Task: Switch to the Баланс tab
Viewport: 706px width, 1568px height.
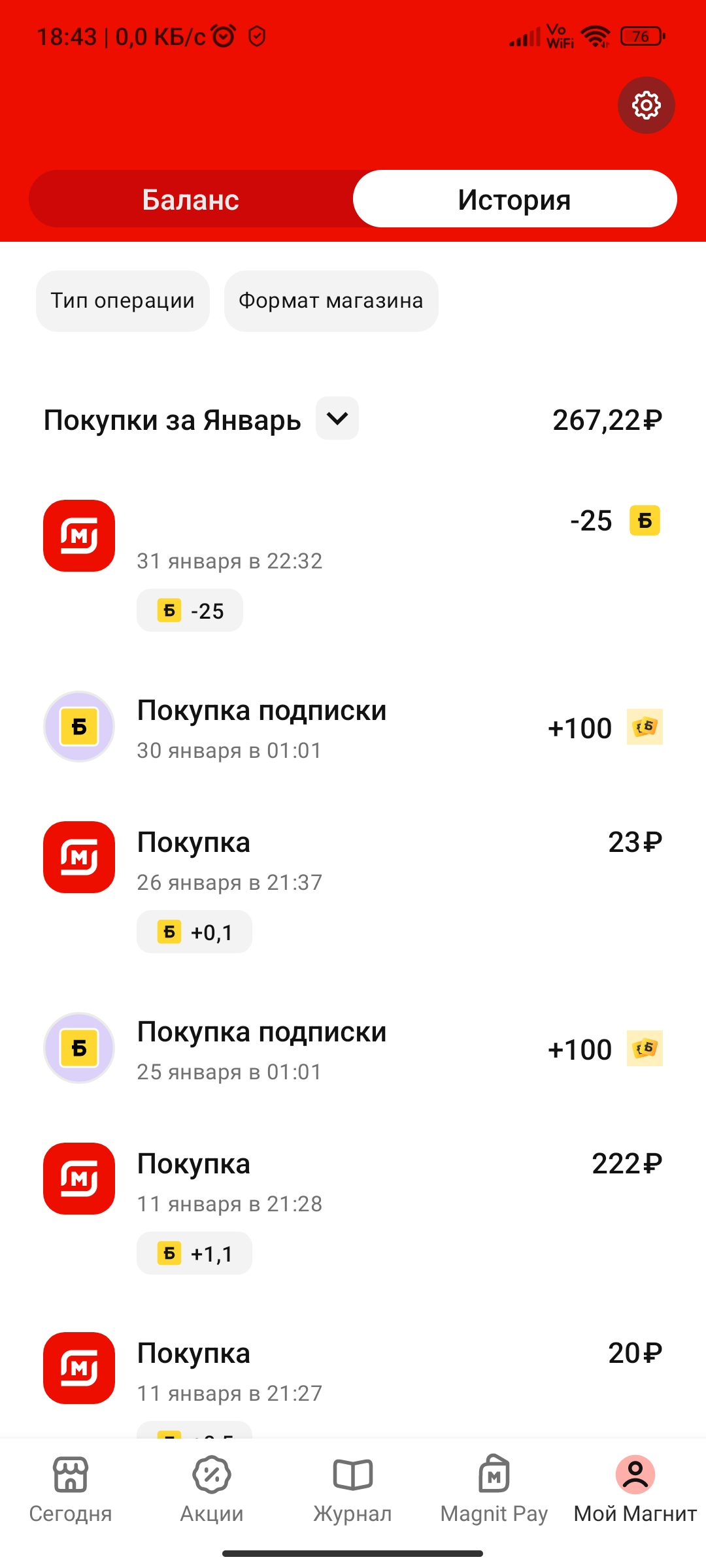Action: [191, 199]
